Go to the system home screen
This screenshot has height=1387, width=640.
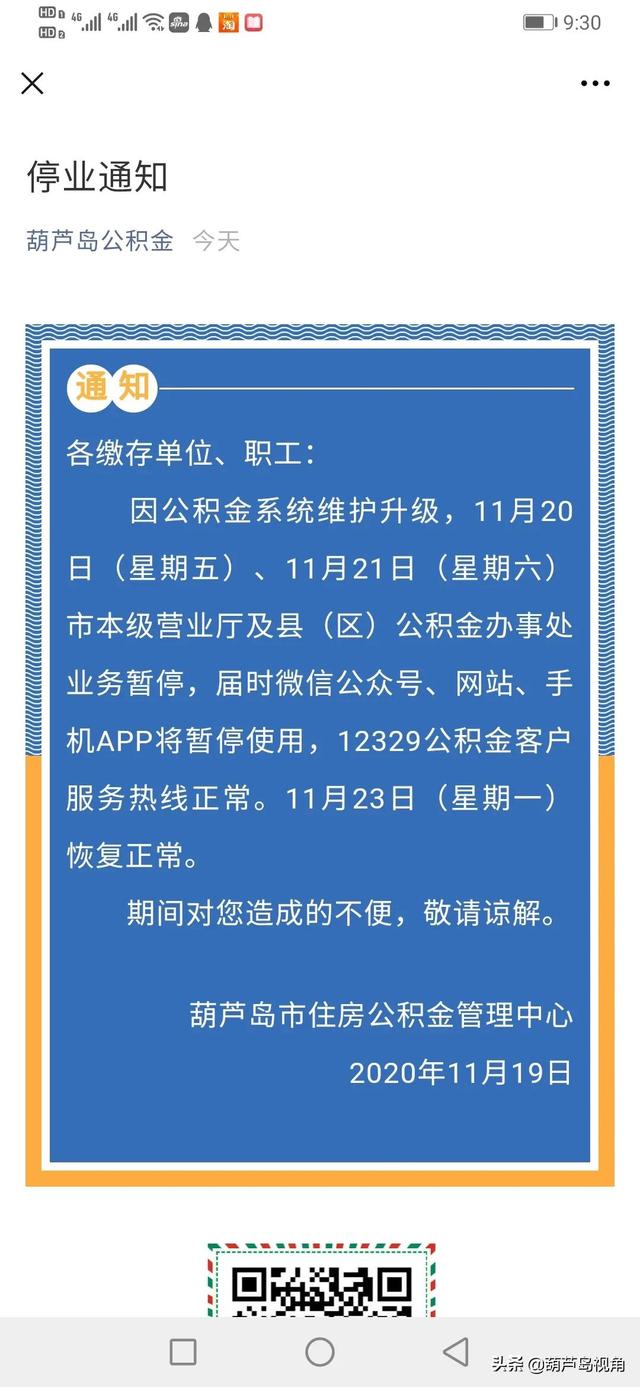(x=320, y=1352)
